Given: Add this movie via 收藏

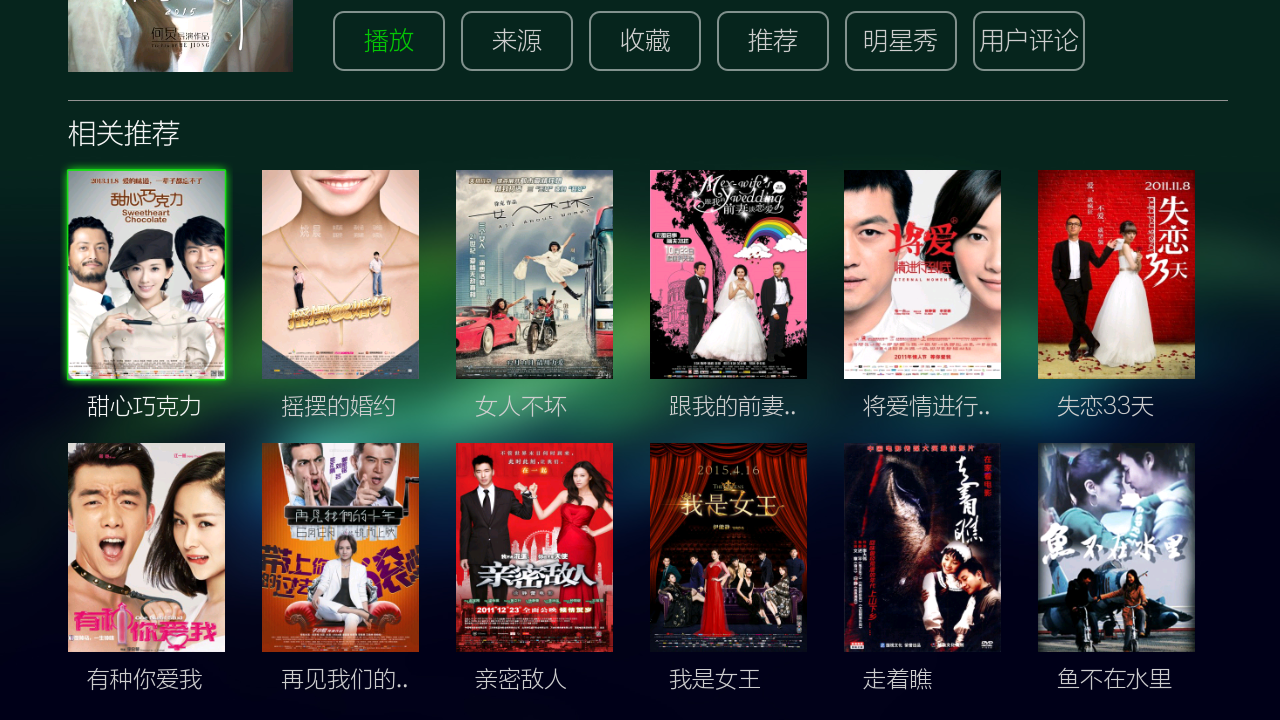Looking at the screenshot, I should [x=645, y=41].
